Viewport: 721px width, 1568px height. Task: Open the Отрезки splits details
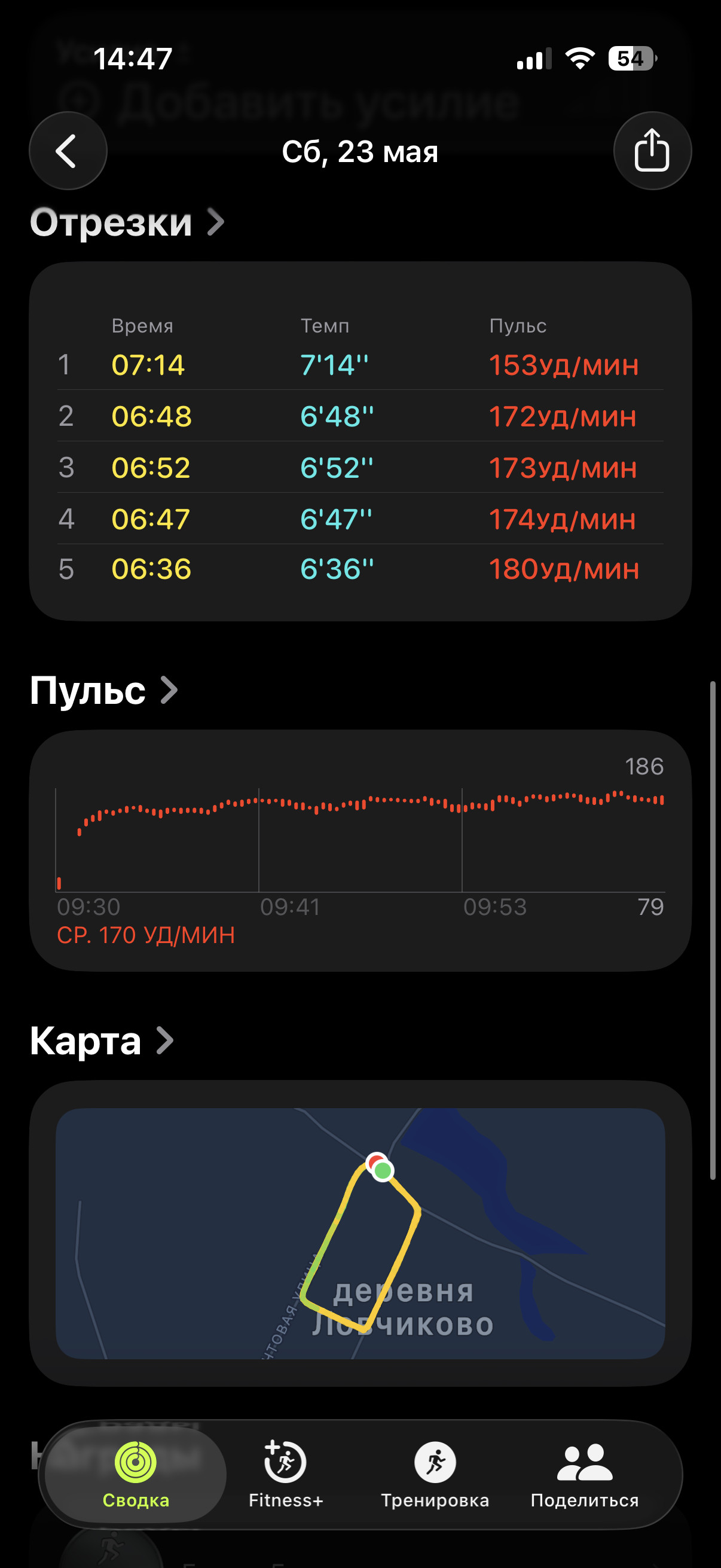click(127, 222)
